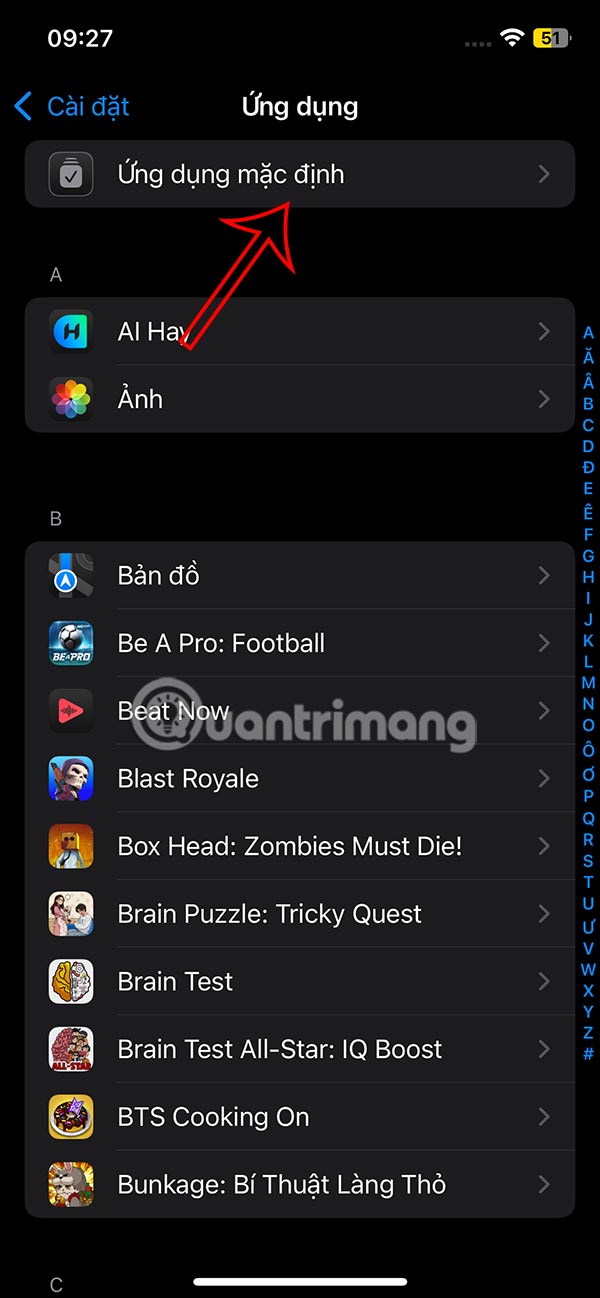The height and width of the screenshot is (1298, 600).
Task: Open Brain Puzzle: Tricky Quest settings
Action: (300, 914)
